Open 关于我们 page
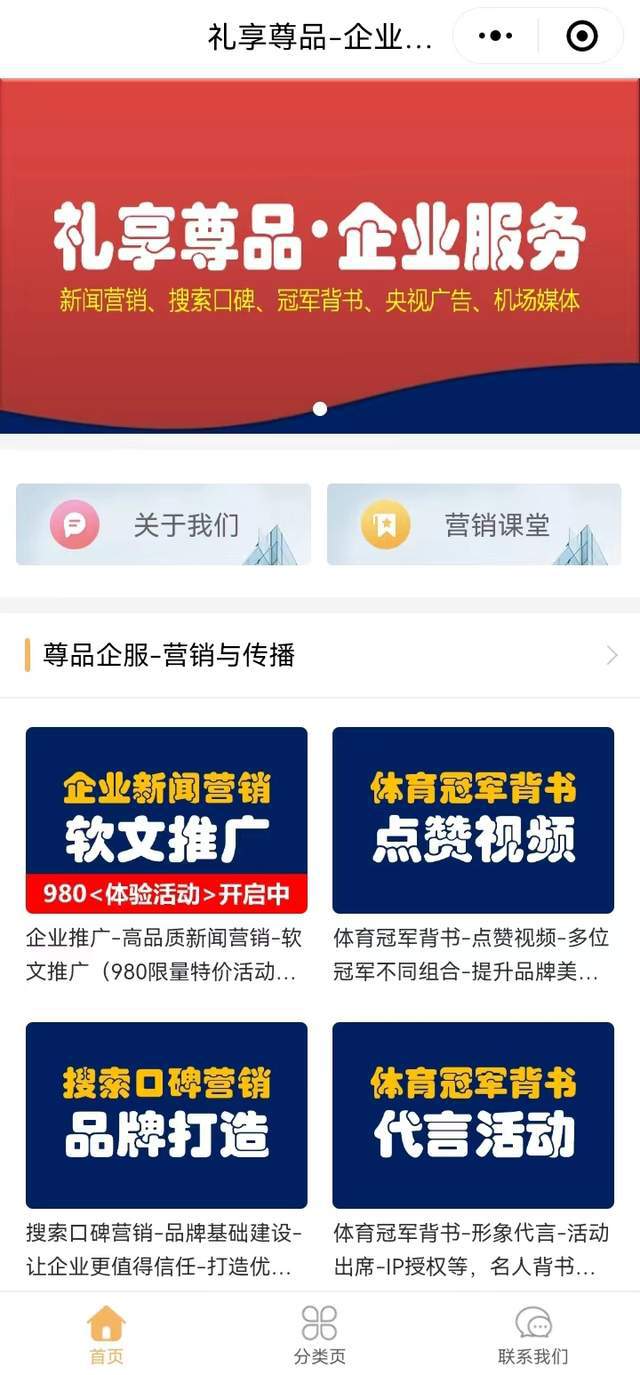Viewport: 640px width, 1375px height. 163,525
